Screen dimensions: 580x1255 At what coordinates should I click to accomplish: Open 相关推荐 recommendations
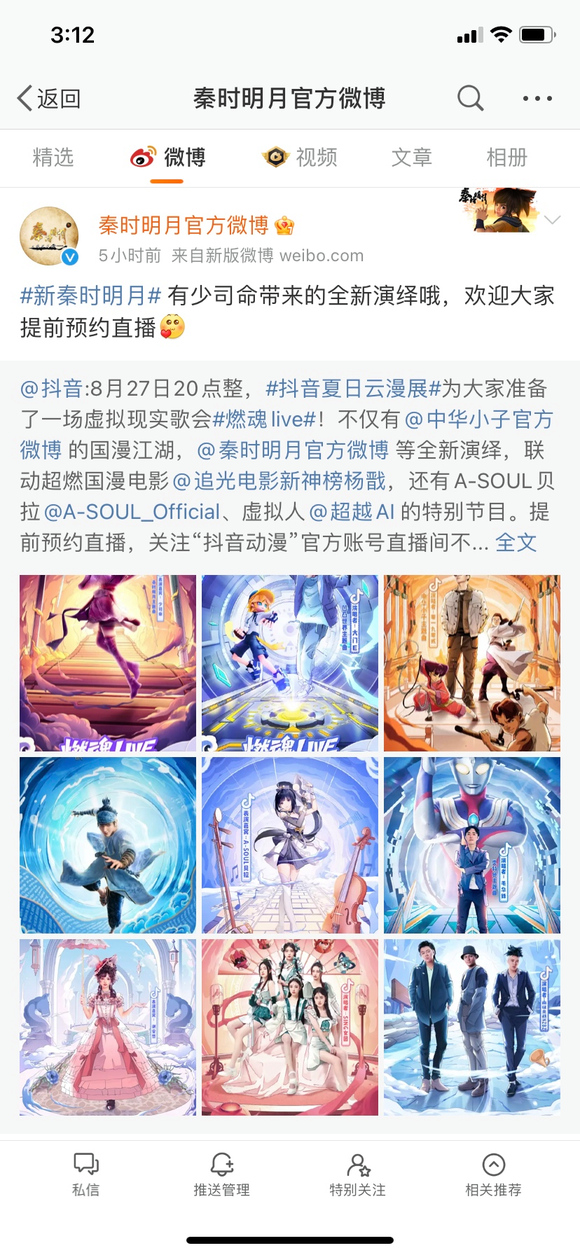point(493,1175)
